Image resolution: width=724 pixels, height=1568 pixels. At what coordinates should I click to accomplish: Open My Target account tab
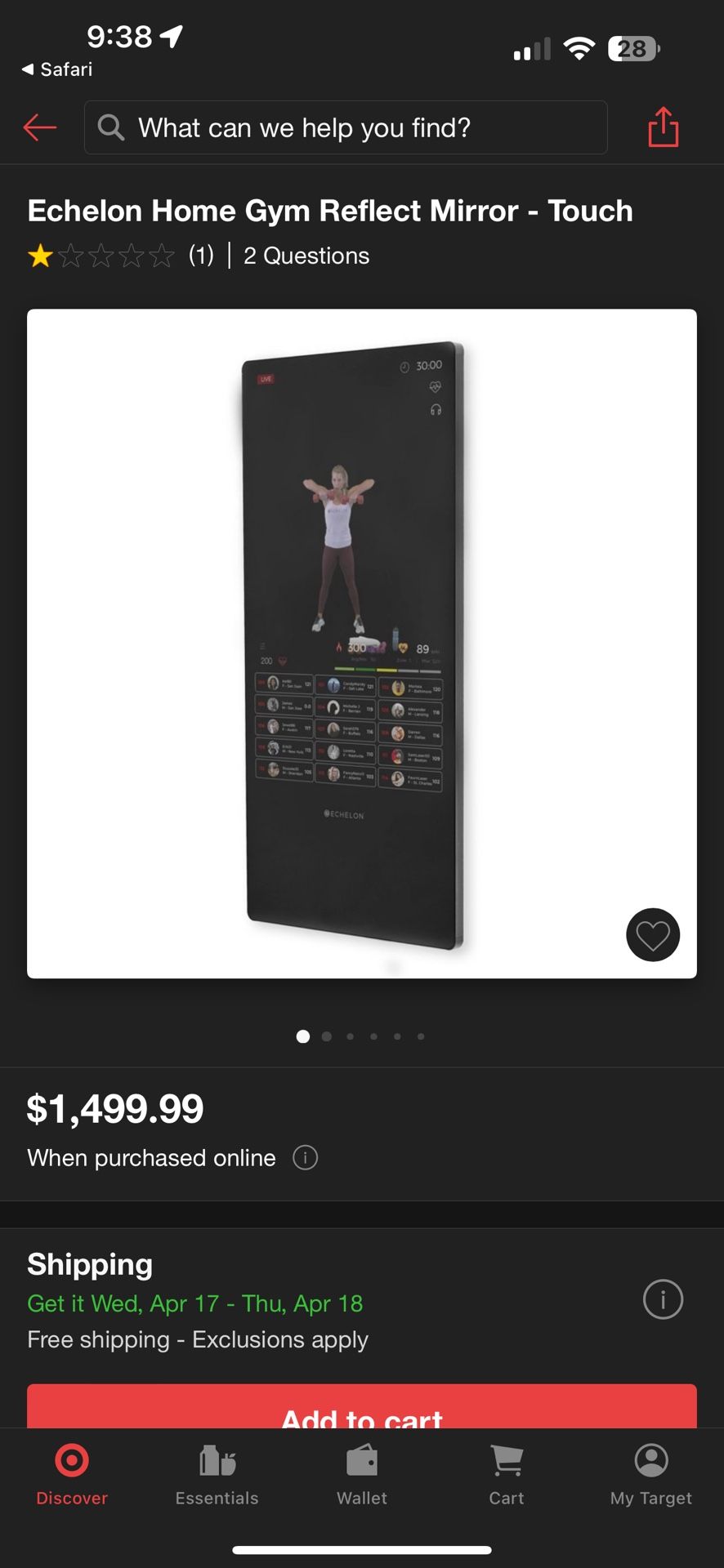[651, 1474]
